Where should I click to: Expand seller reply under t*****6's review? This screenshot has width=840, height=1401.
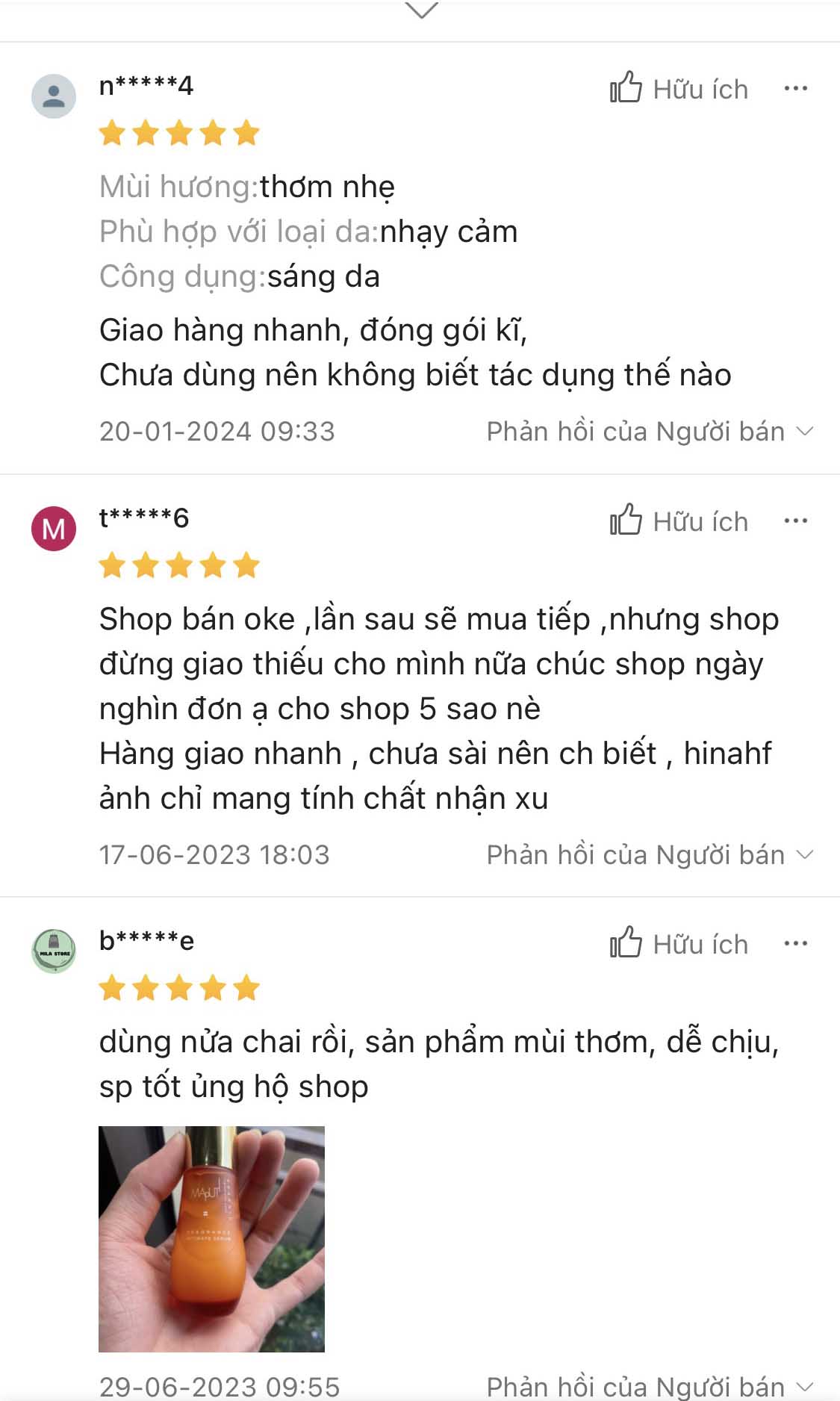650,855
